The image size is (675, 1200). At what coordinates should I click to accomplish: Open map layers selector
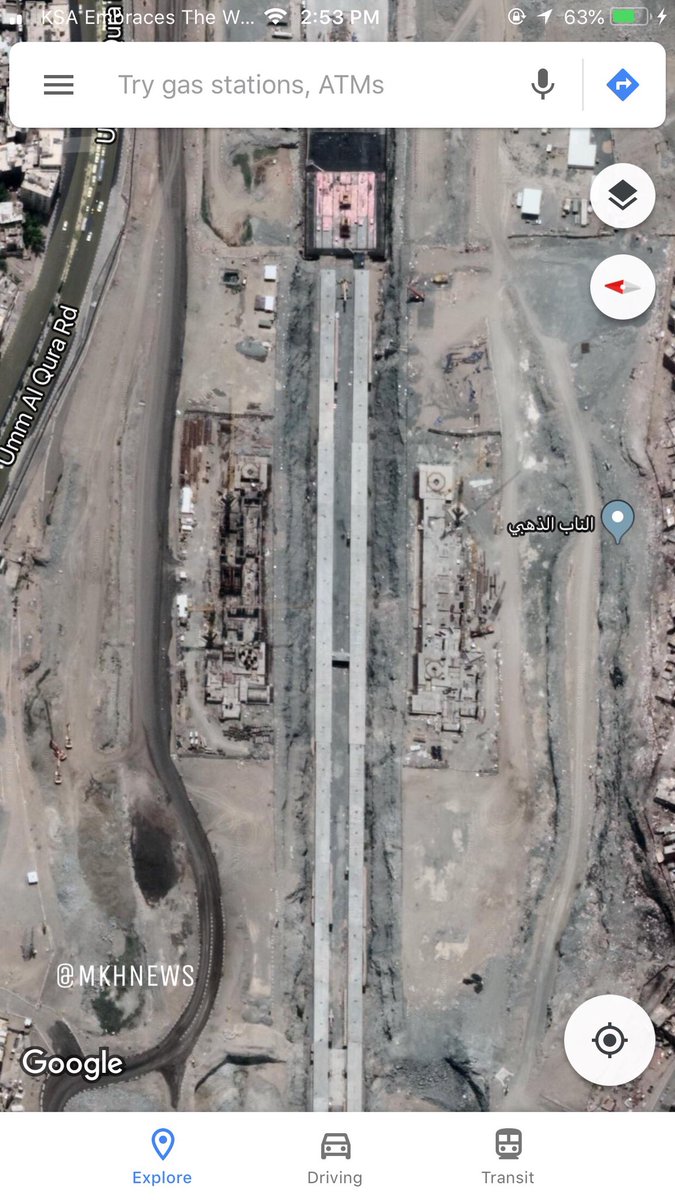[x=622, y=196]
